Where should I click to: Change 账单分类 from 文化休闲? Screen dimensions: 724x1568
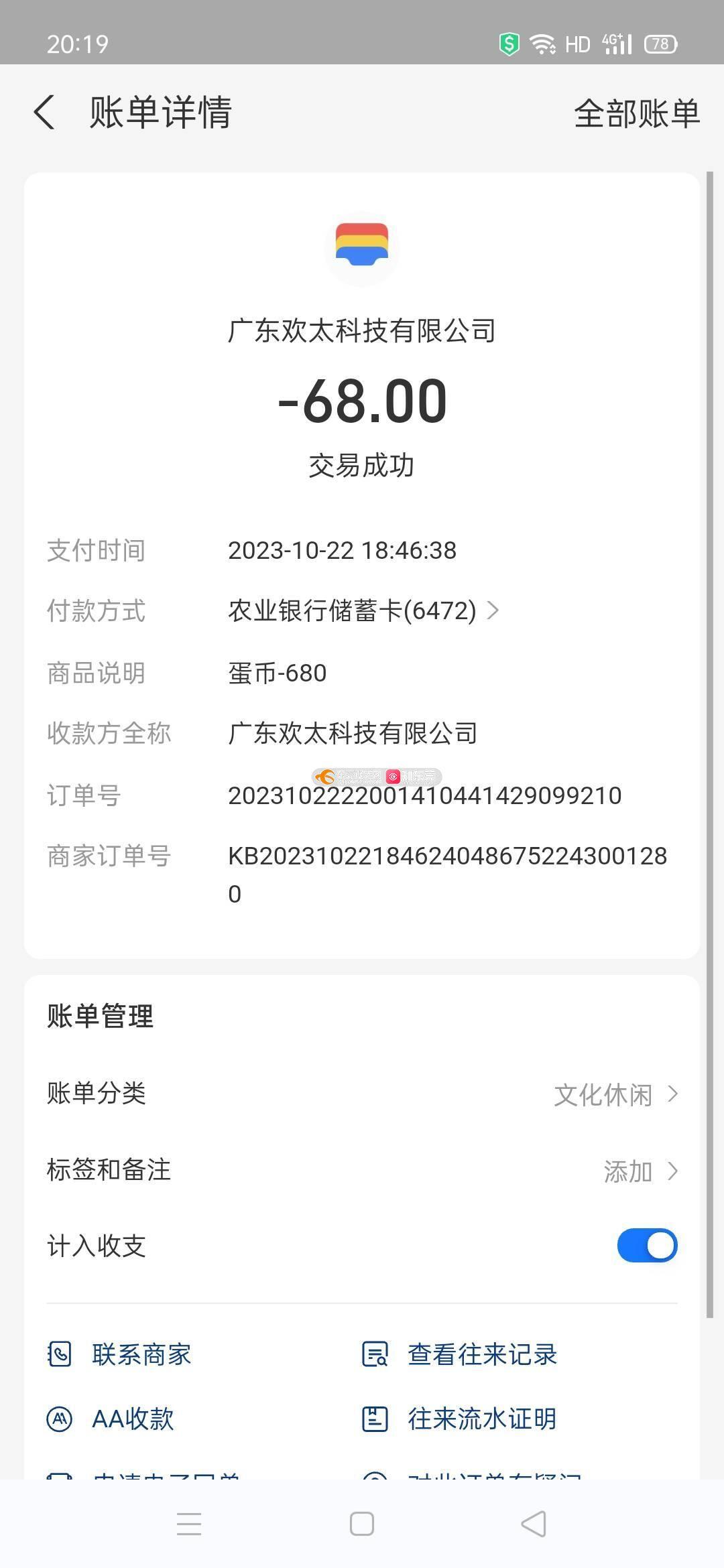[362, 1094]
